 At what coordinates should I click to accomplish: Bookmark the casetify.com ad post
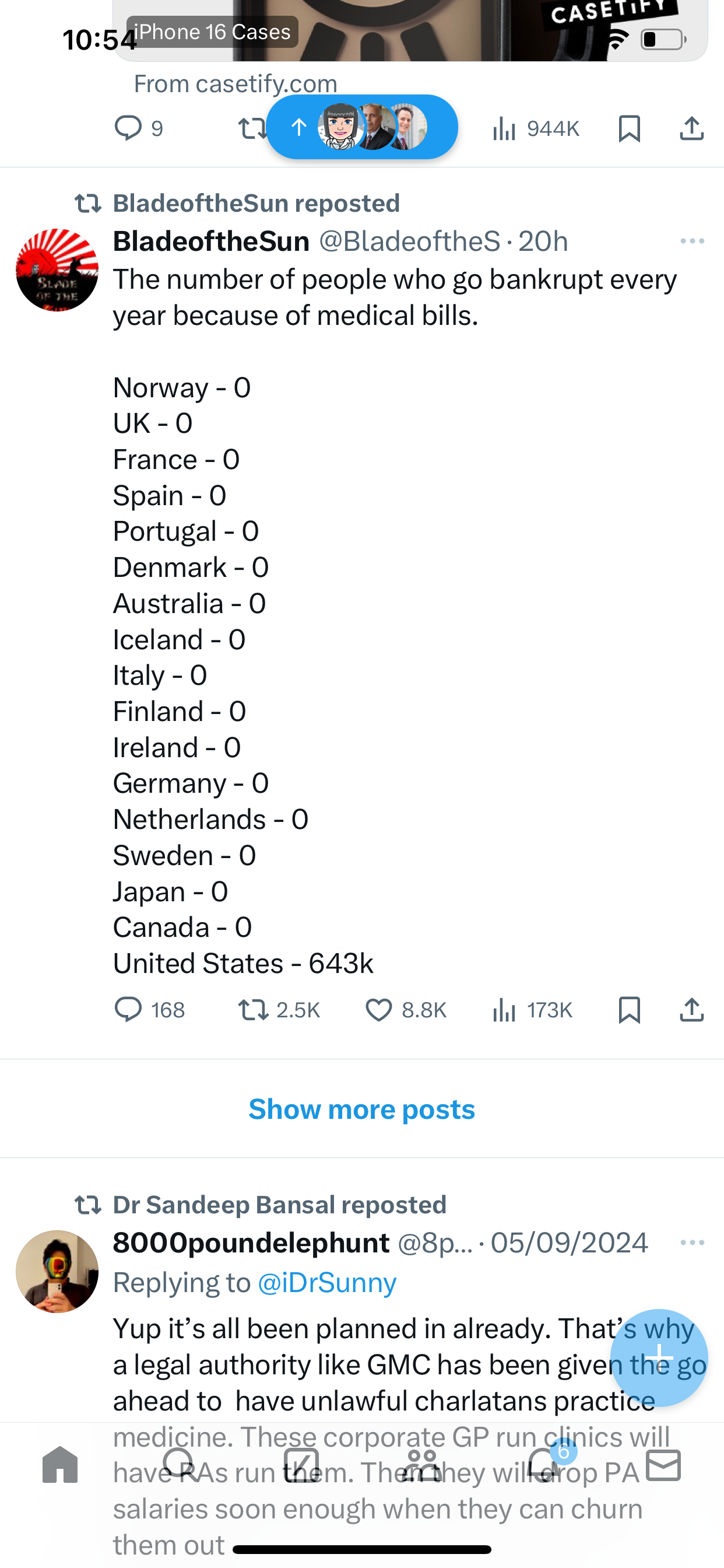[629, 128]
